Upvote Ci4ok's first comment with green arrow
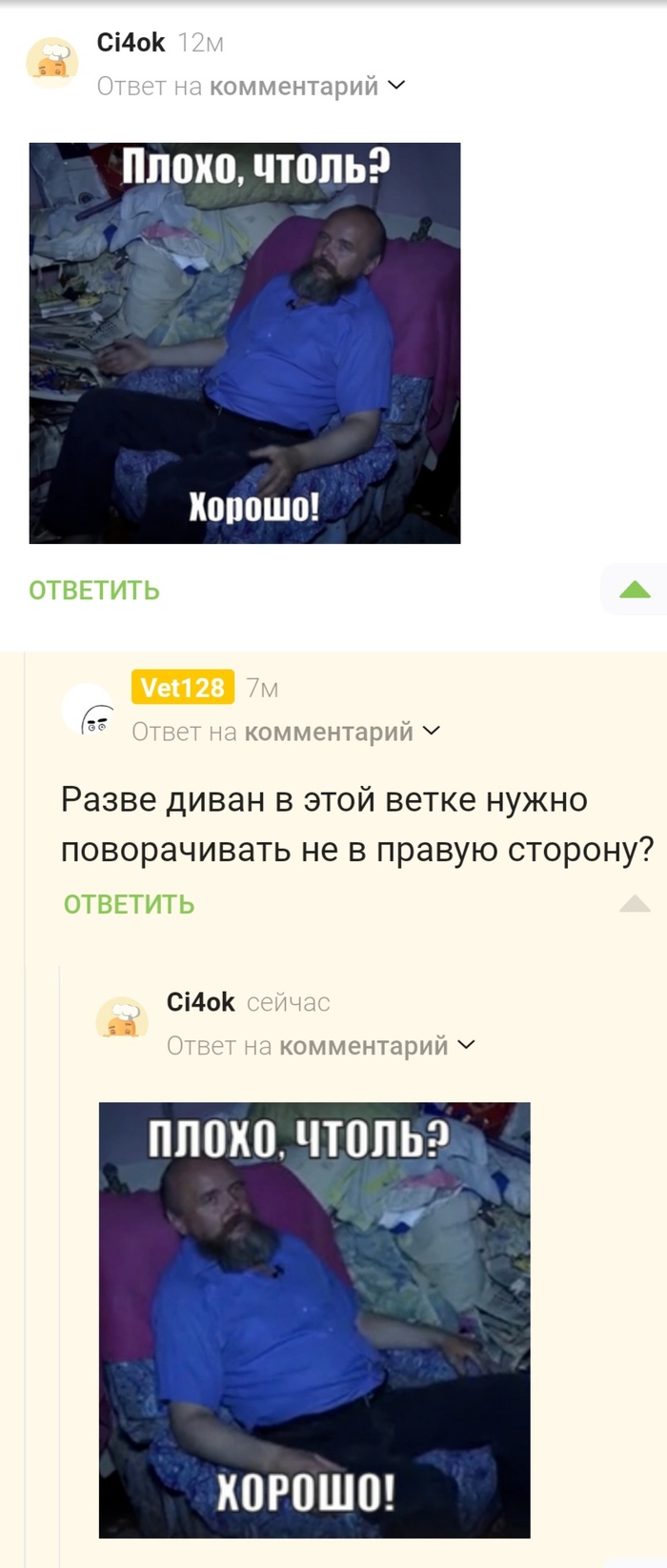Screen dimensions: 667x1568 point(635,590)
